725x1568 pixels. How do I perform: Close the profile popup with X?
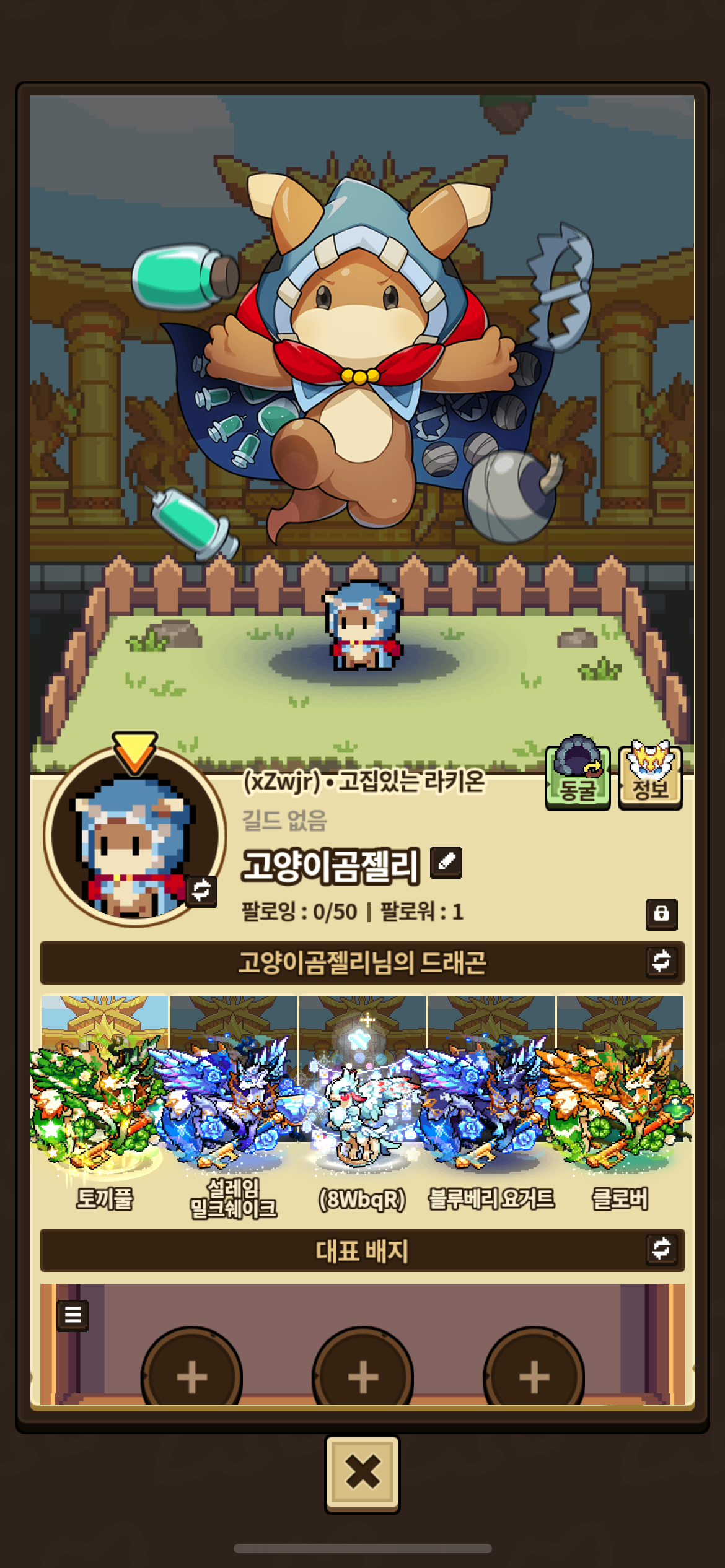[362, 1473]
